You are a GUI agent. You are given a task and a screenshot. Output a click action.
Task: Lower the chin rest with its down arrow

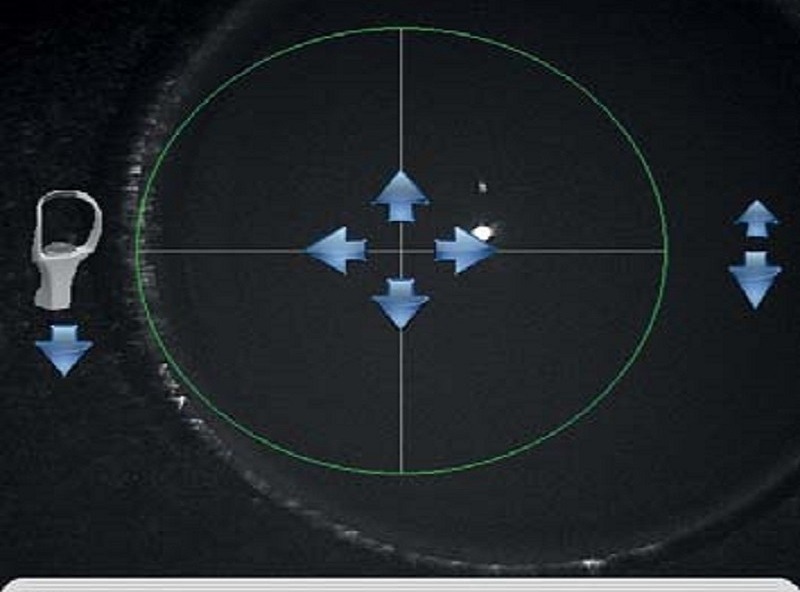[x=64, y=350]
